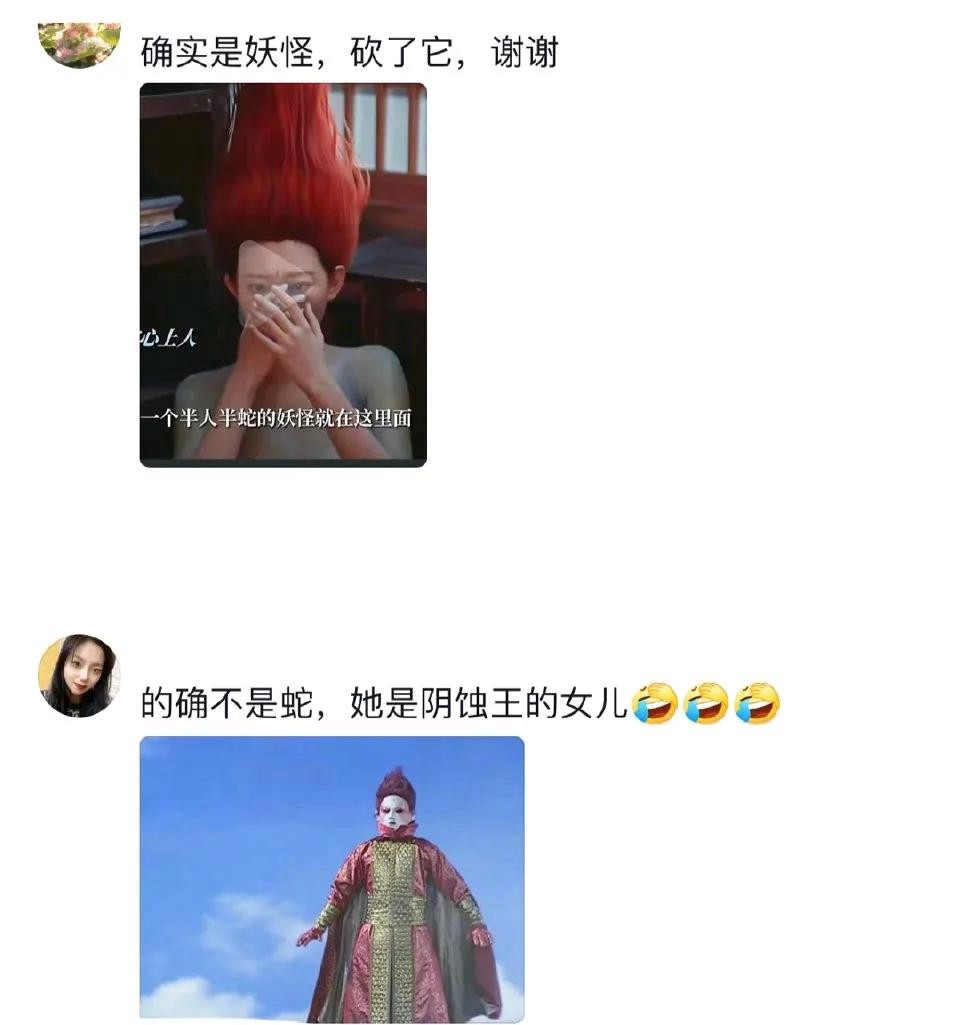The width and height of the screenshot is (960, 1025).
Task: Open the red-haired character image in the first comment
Action: click(283, 274)
